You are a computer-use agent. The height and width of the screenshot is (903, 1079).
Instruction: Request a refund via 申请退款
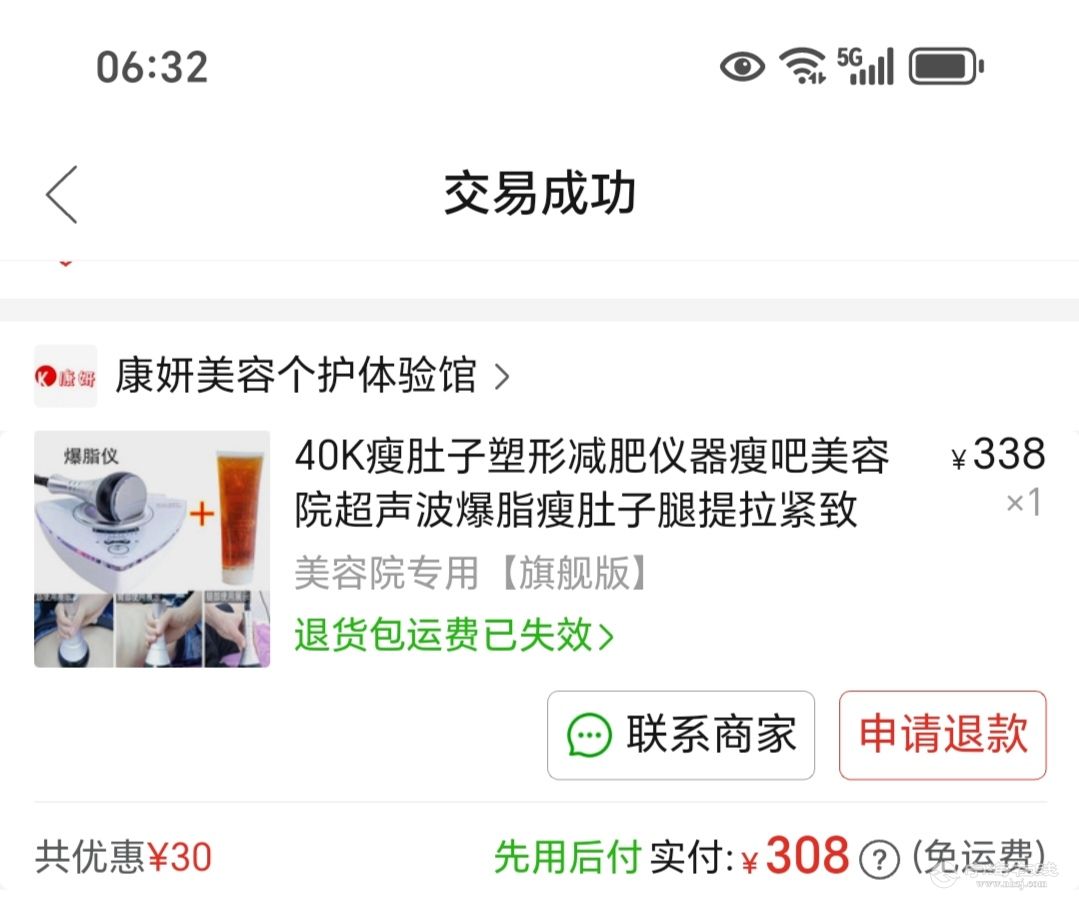942,736
